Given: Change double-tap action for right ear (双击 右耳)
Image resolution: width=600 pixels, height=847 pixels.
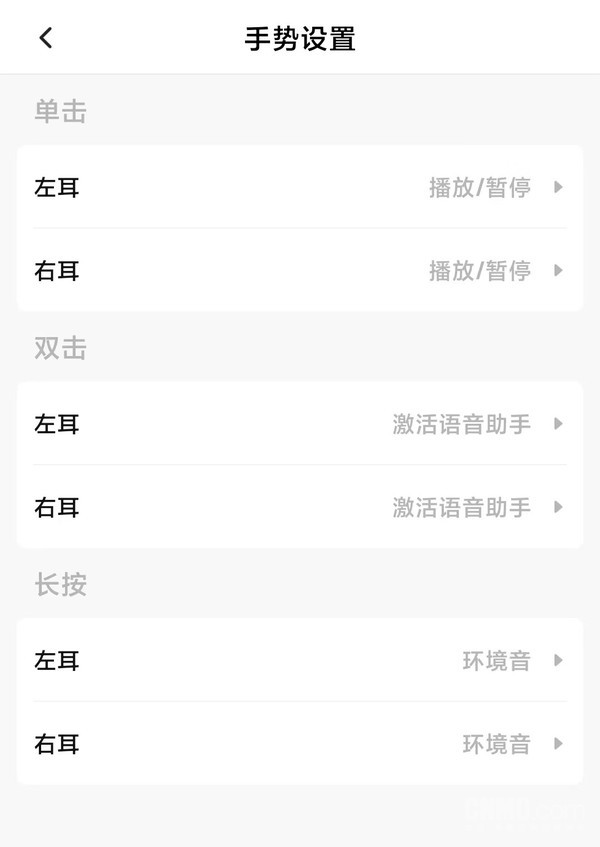Looking at the screenshot, I should tap(300, 507).
